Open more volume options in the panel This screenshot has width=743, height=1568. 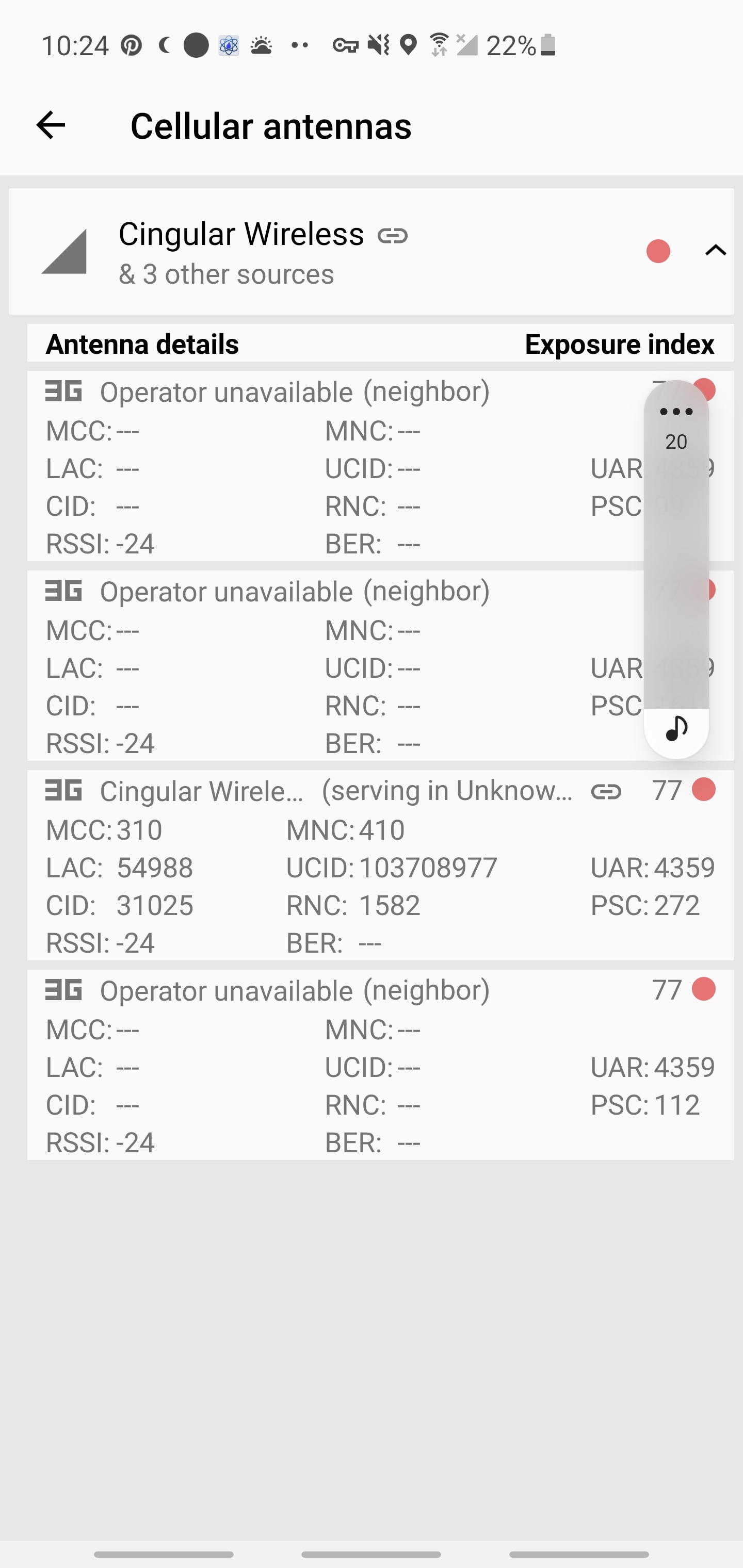pos(676,412)
